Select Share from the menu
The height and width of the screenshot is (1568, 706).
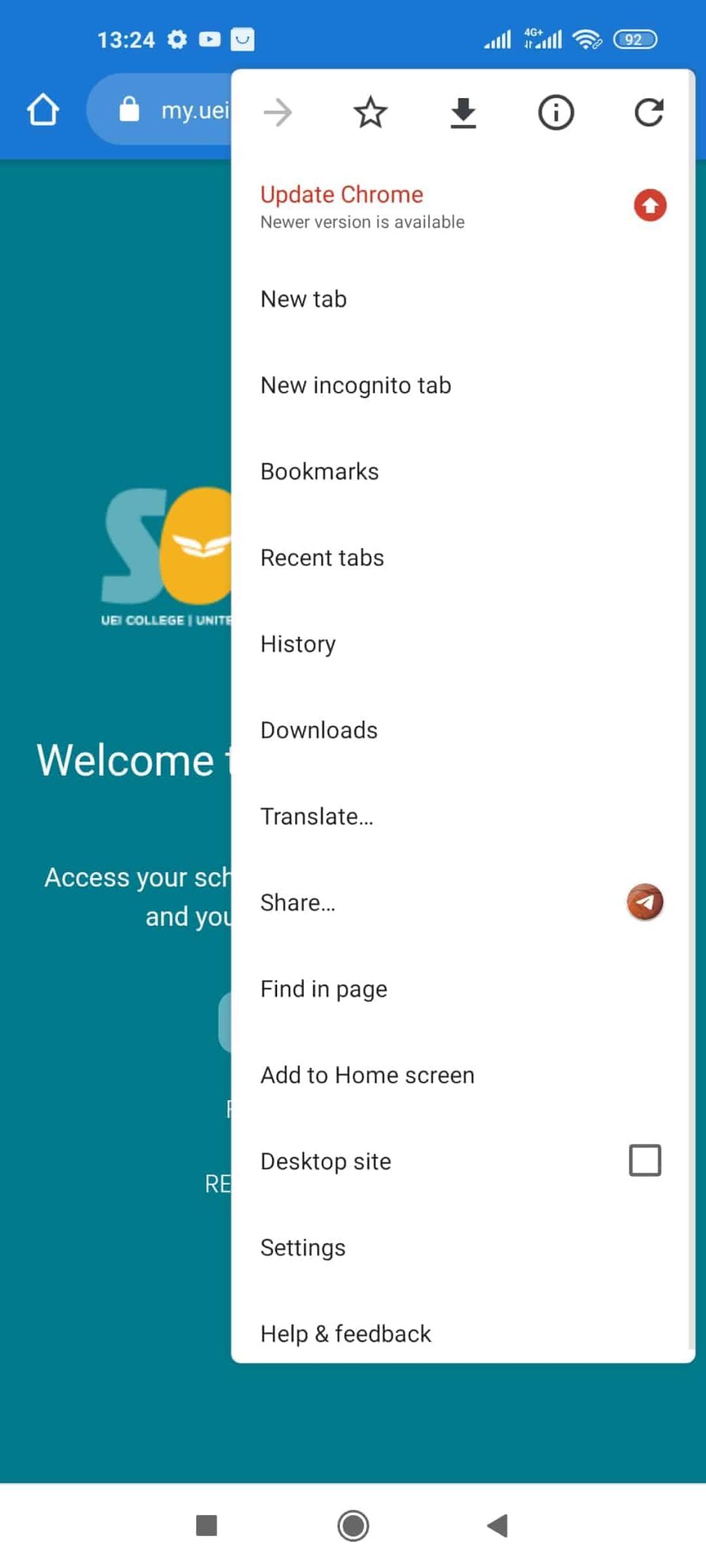[x=298, y=903]
